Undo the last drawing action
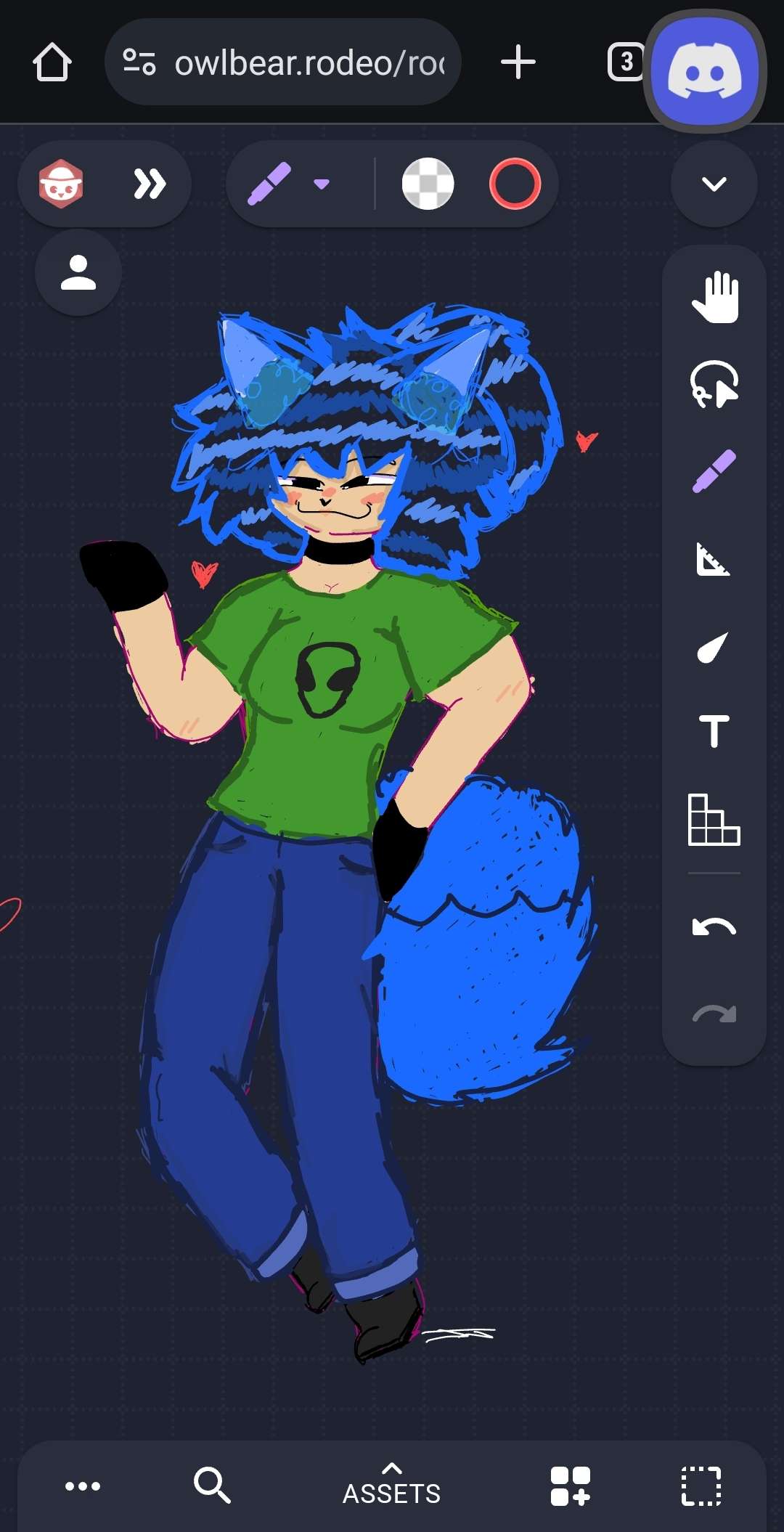Viewport: 784px width, 1532px height. 714,926
